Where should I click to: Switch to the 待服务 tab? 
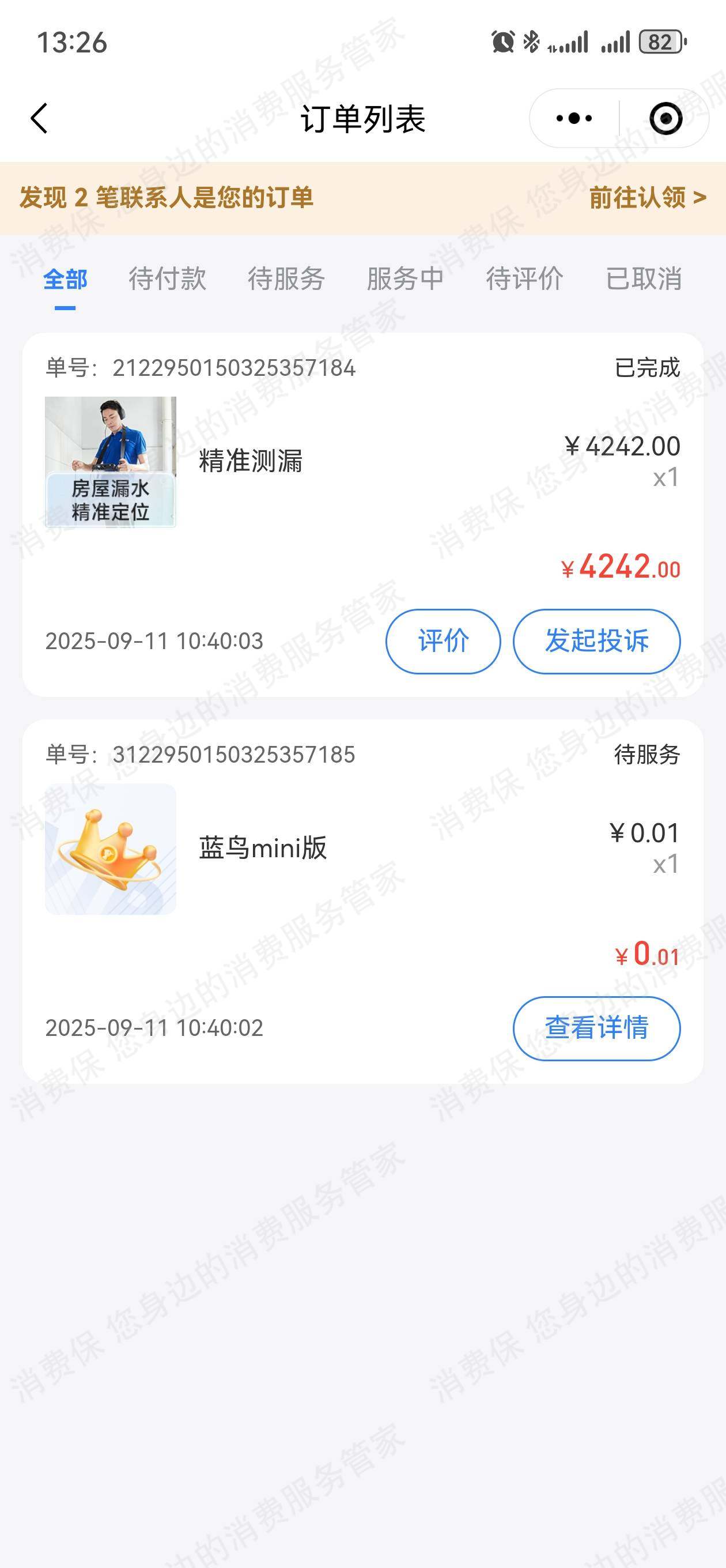286,280
